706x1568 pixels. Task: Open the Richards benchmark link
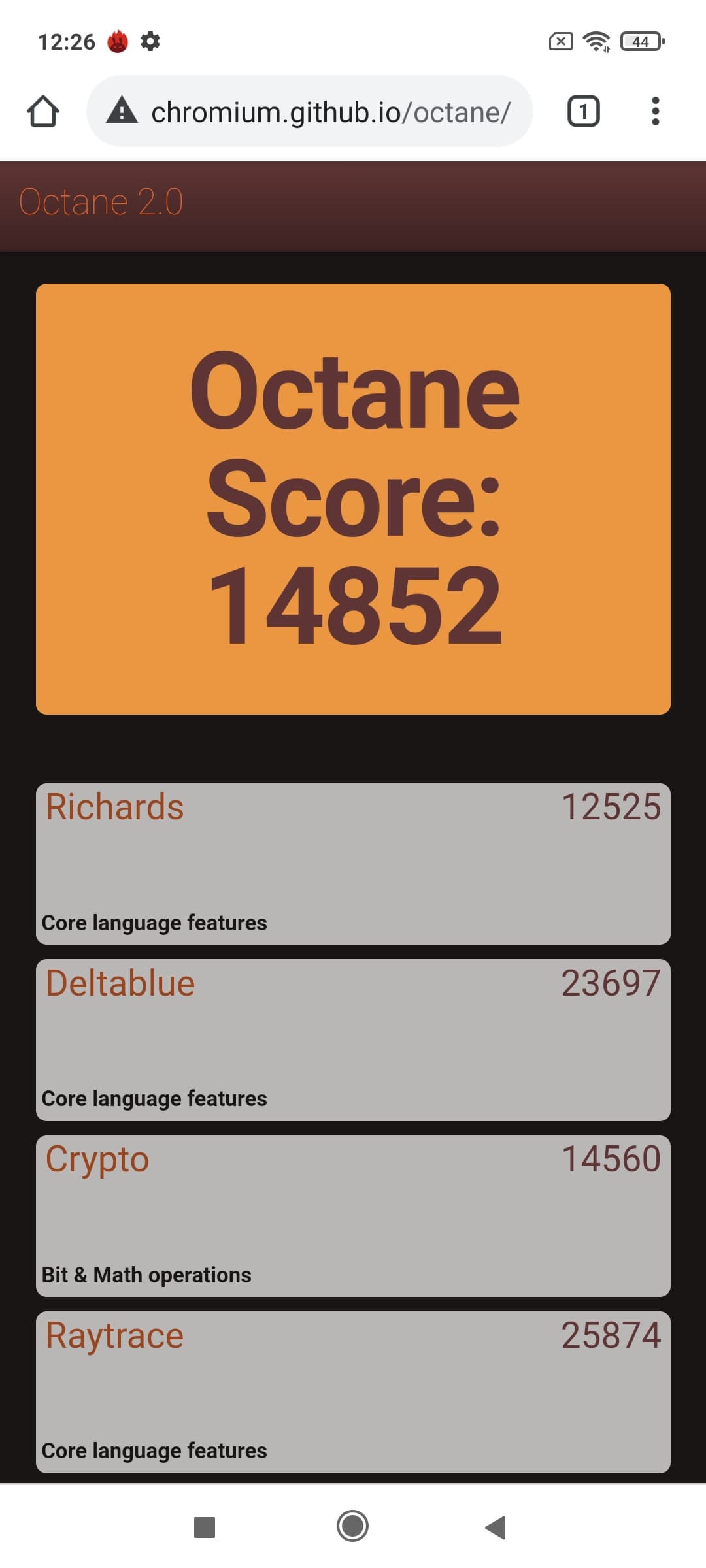point(115,807)
